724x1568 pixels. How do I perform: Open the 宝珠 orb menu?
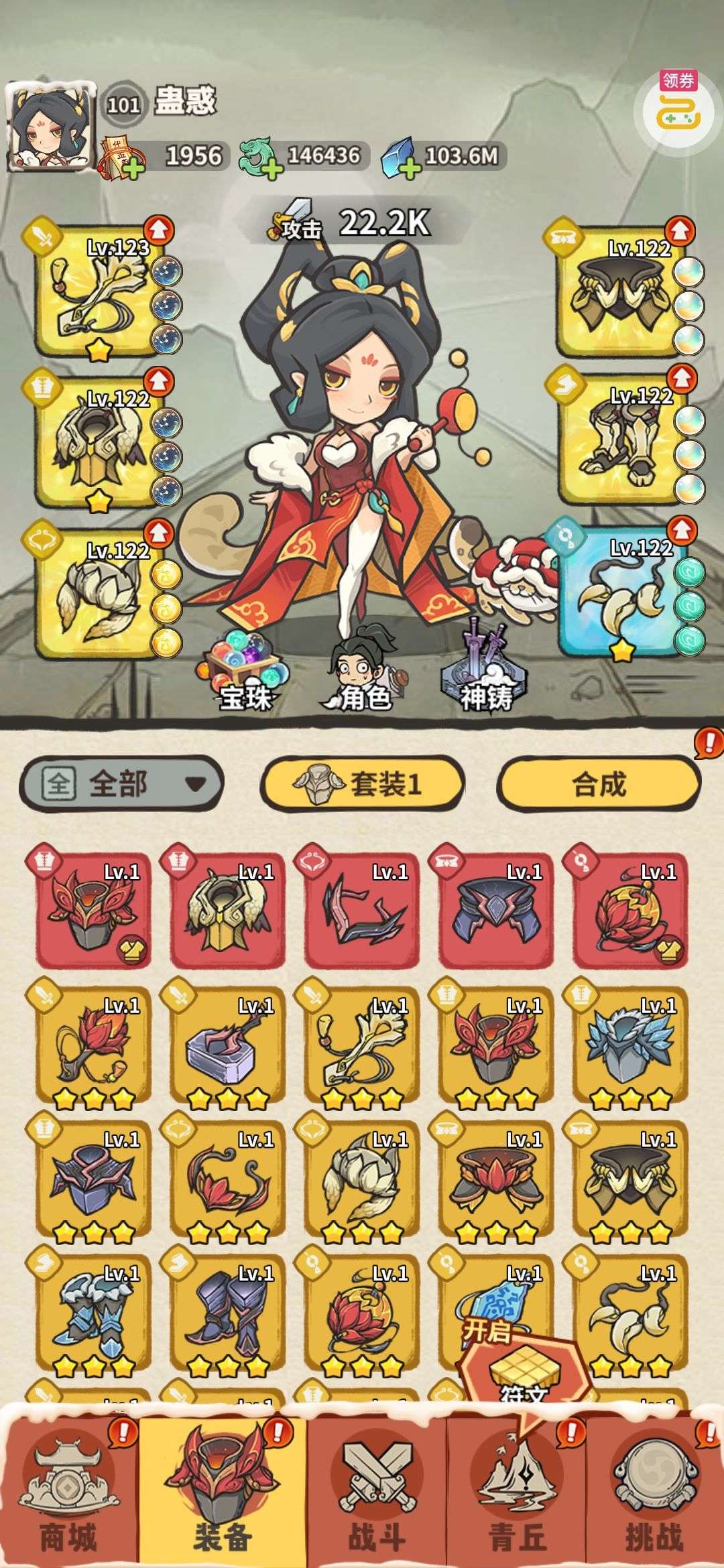pyautogui.click(x=245, y=671)
